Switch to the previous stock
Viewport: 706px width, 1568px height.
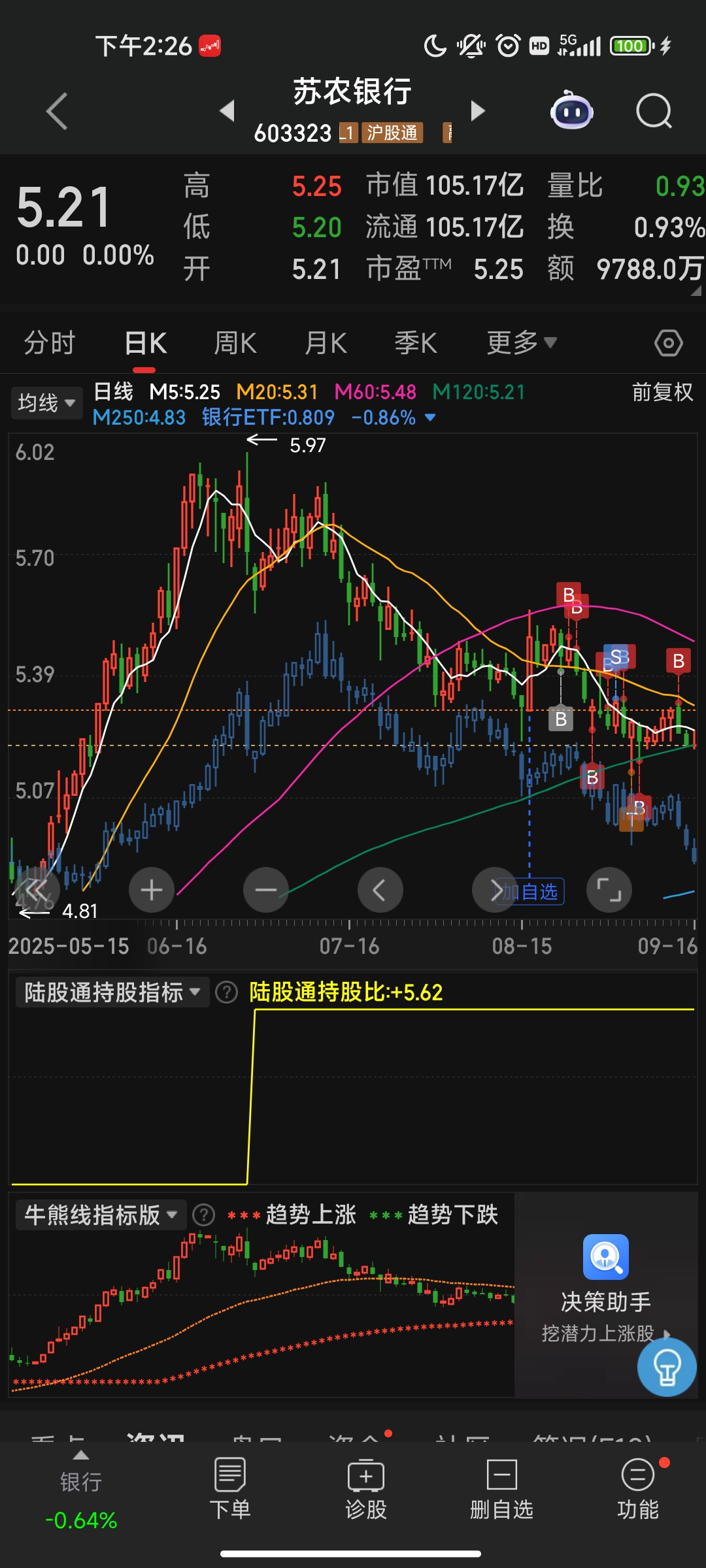[227, 110]
